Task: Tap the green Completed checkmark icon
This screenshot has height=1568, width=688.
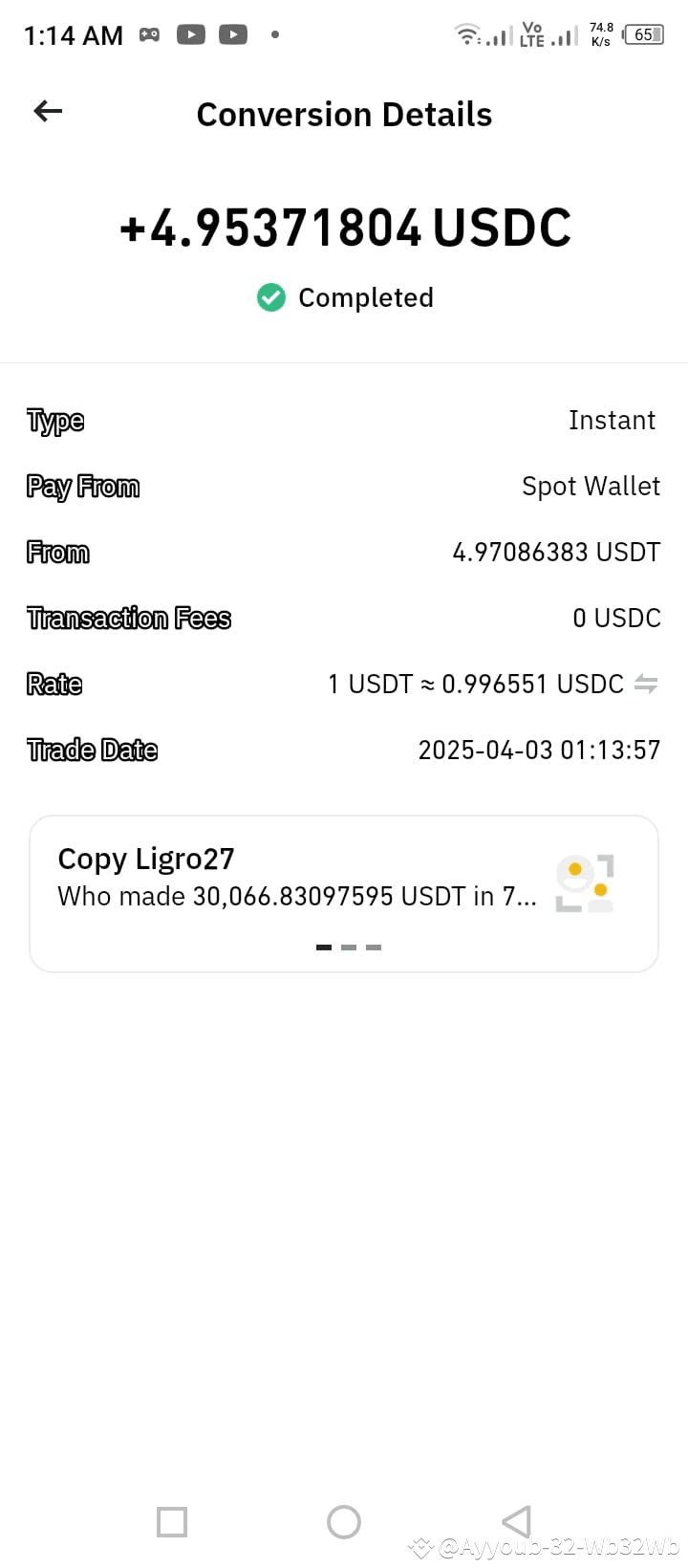Action: coord(270,297)
